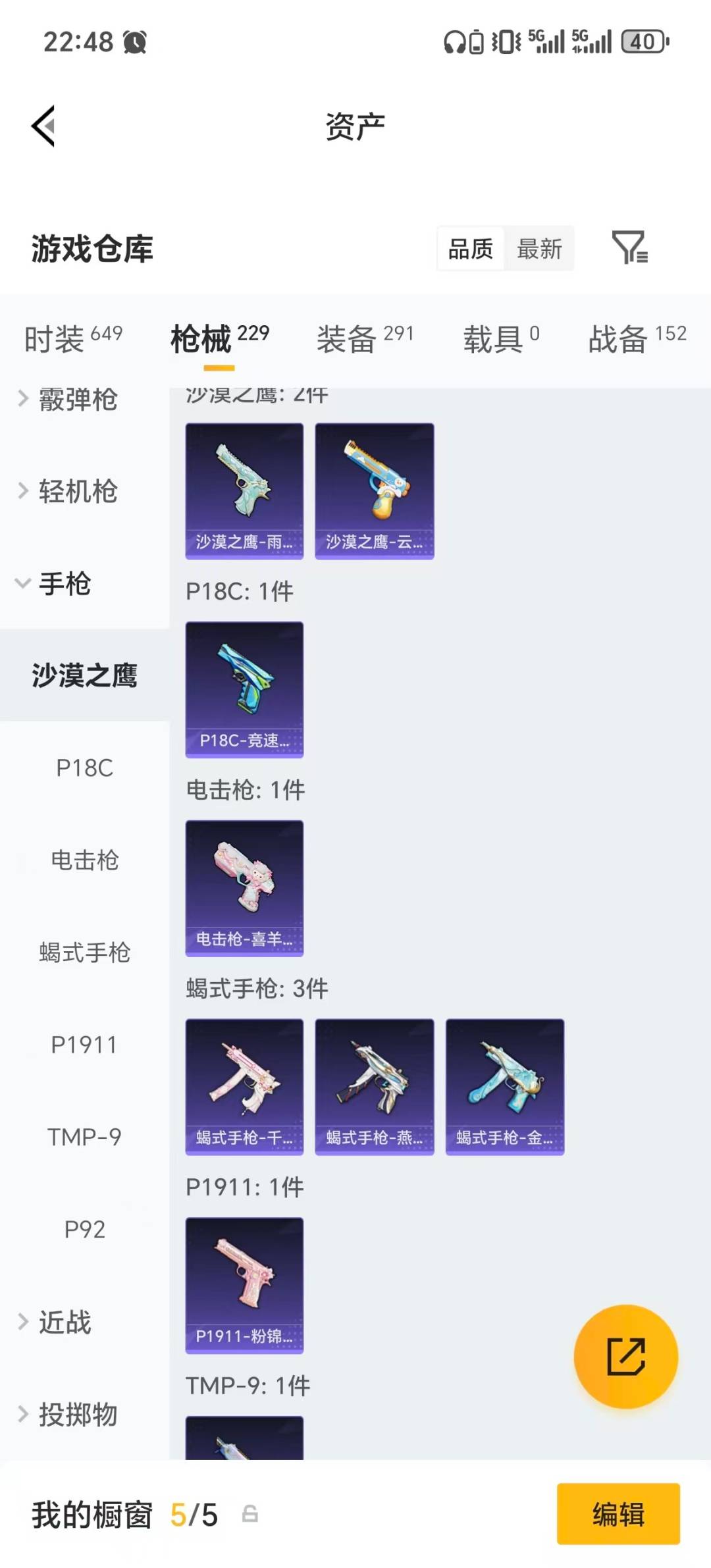The height and width of the screenshot is (1568, 711).
Task: Switch sorting to 最新
Action: point(539,249)
